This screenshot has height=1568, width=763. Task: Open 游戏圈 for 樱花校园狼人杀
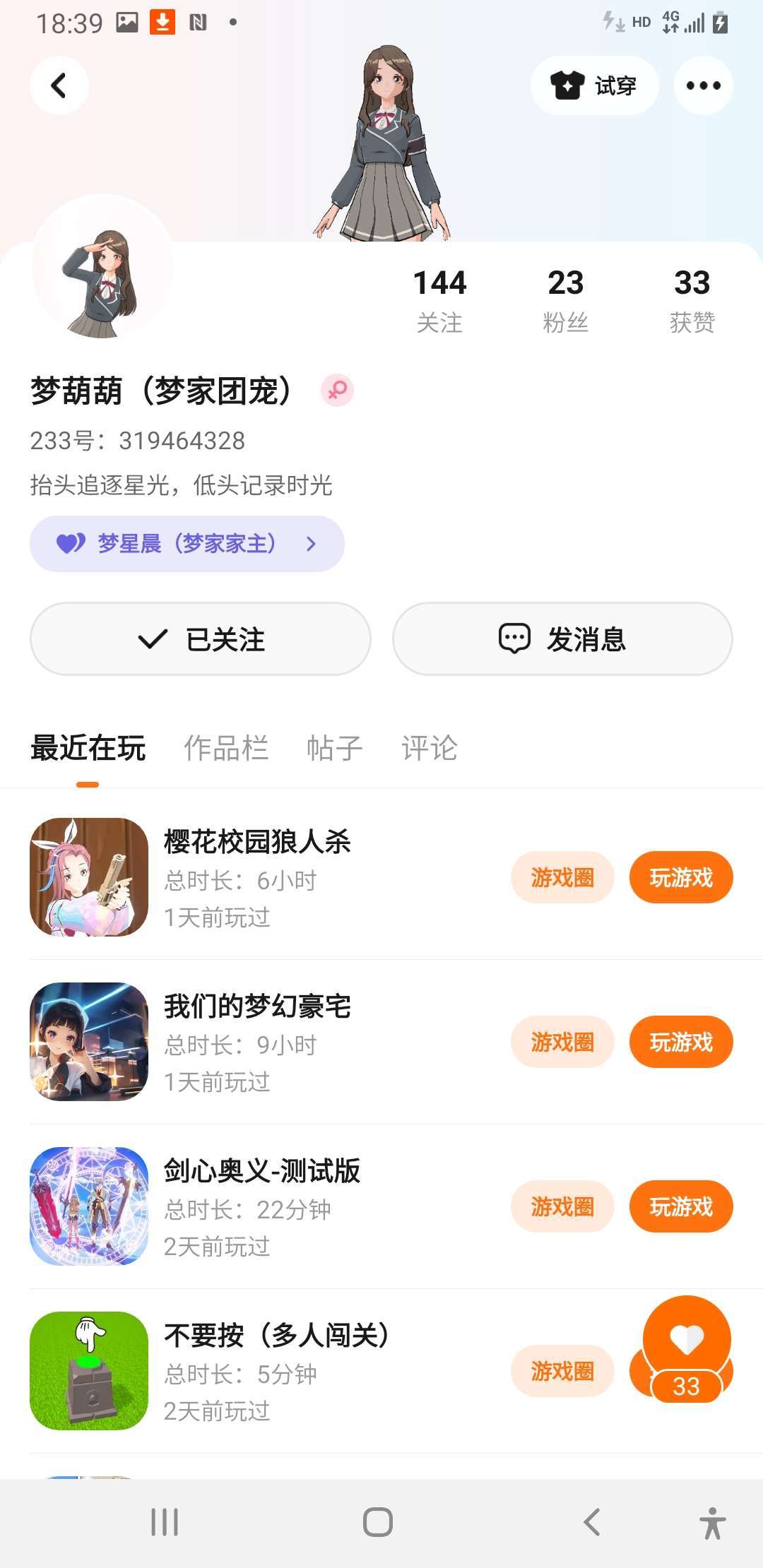pyautogui.click(x=562, y=878)
